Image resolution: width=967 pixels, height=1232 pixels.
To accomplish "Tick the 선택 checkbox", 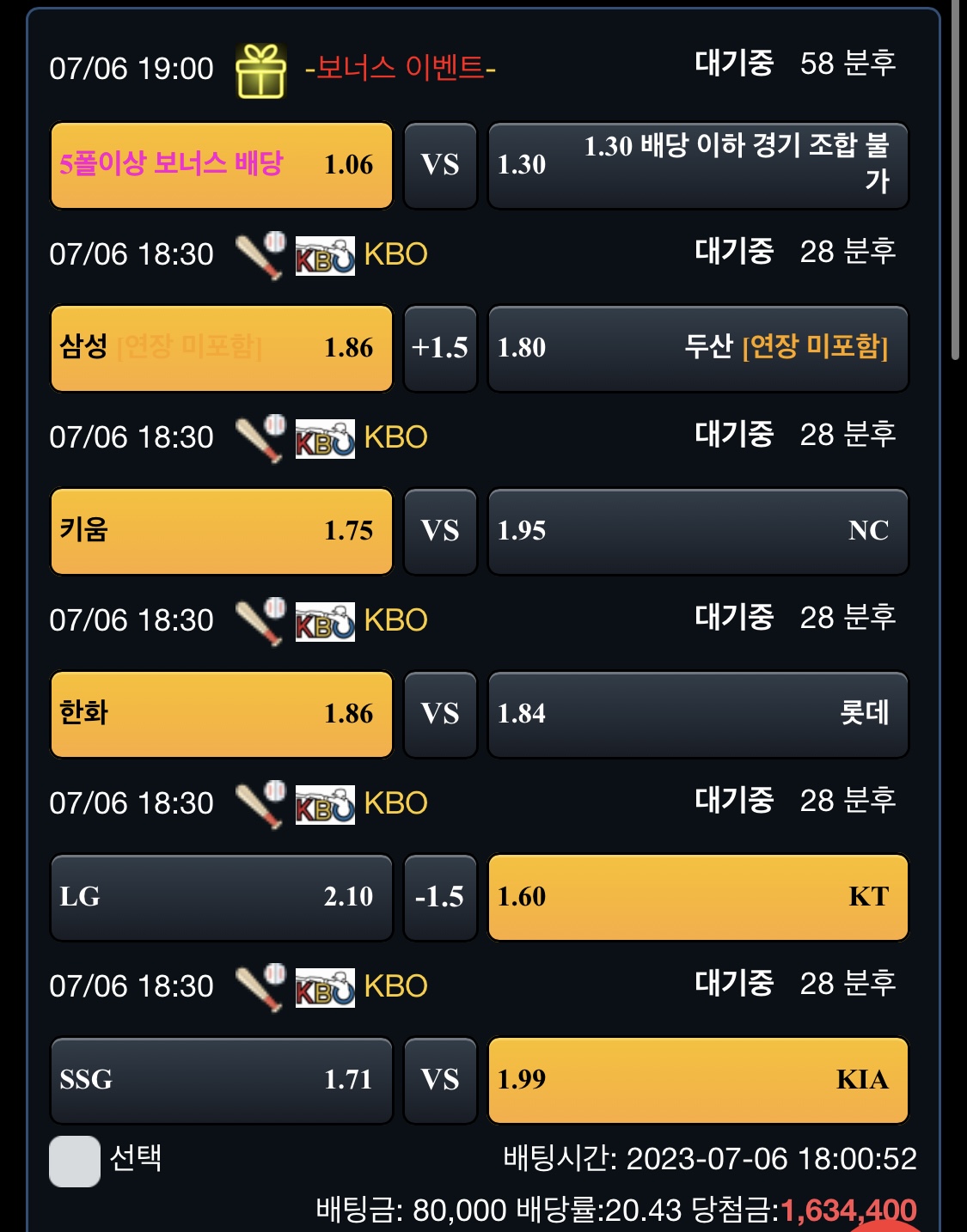I will [x=75, y=1161].
